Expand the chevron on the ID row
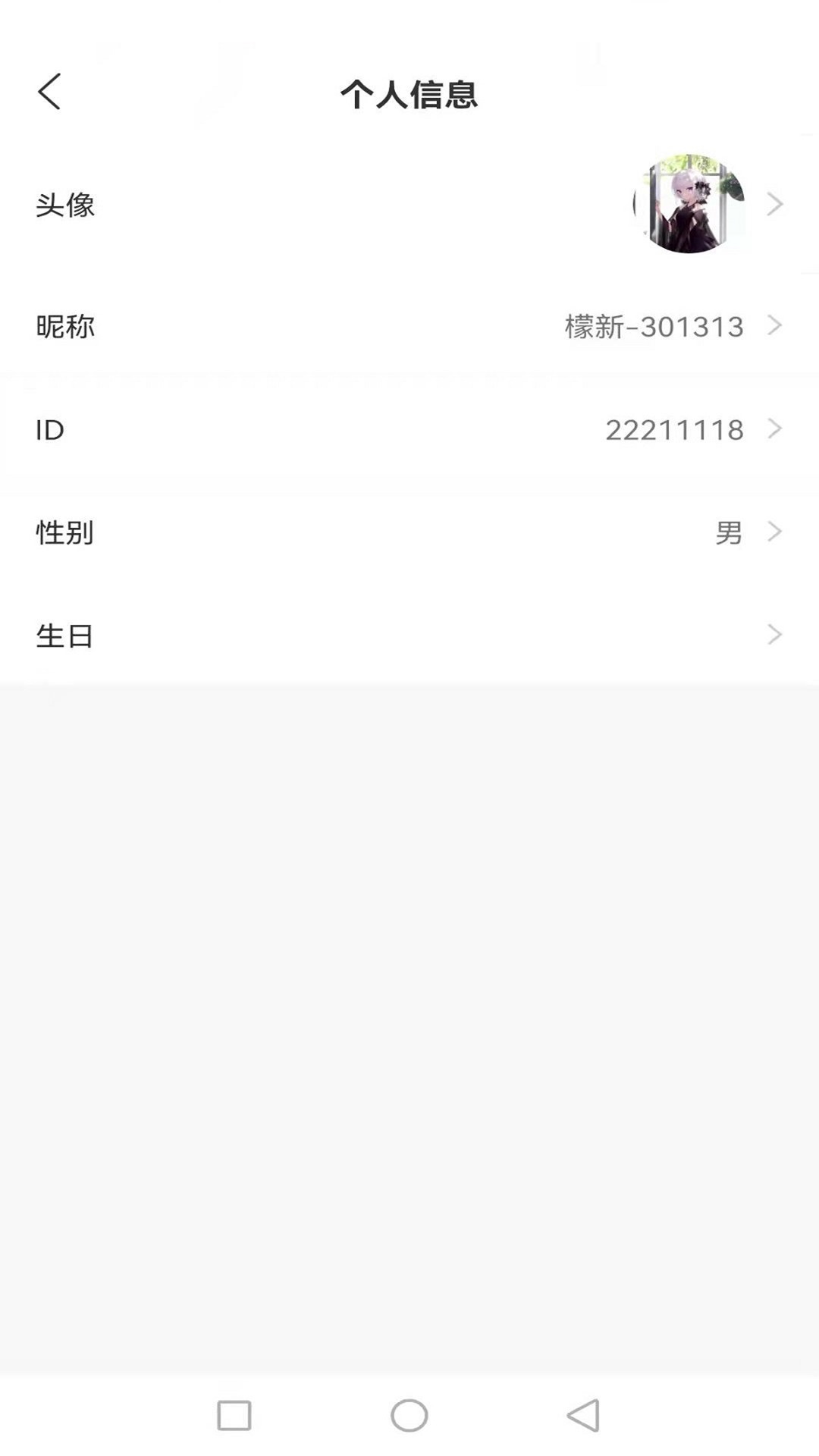Screen dimensions: 819x1456 tap(773, 429)
